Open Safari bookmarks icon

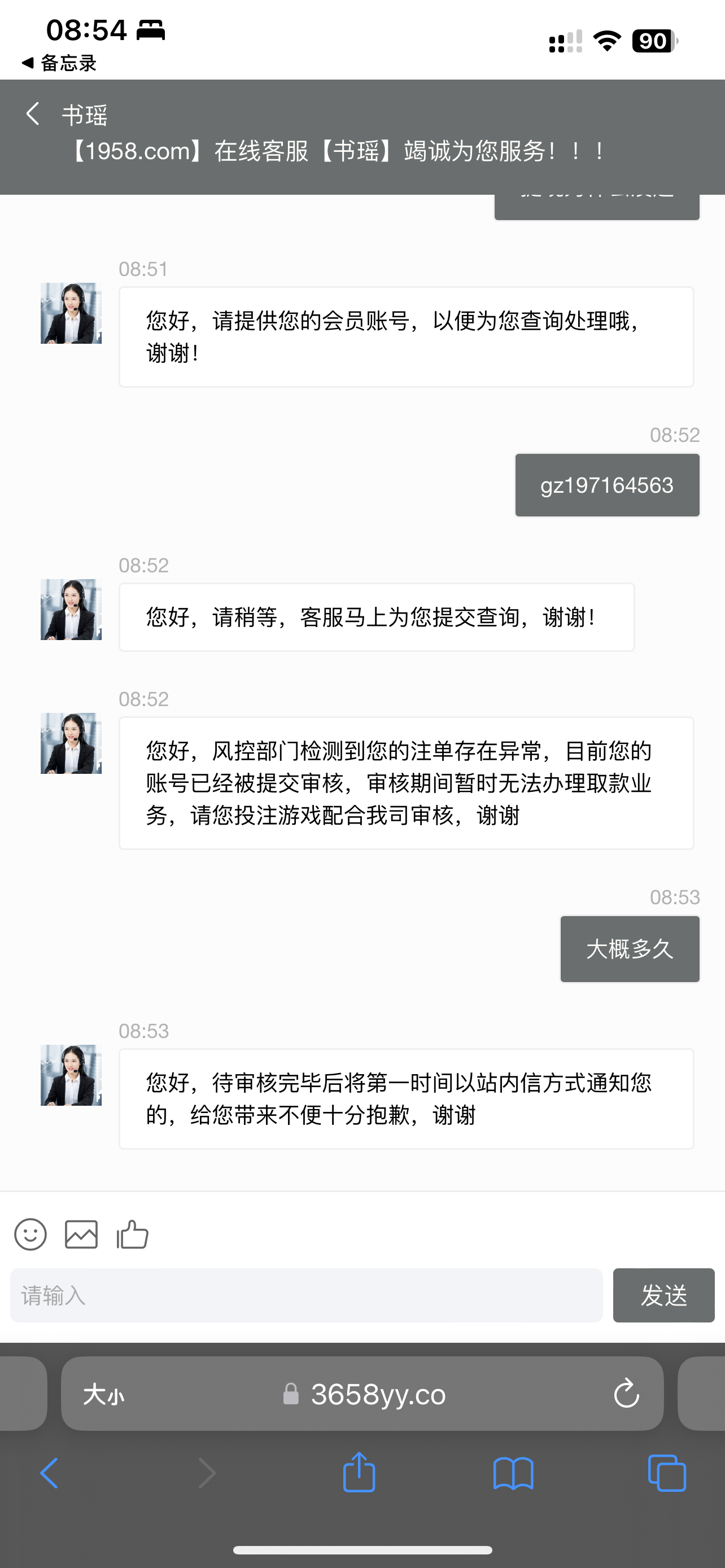coord(514,1473)
